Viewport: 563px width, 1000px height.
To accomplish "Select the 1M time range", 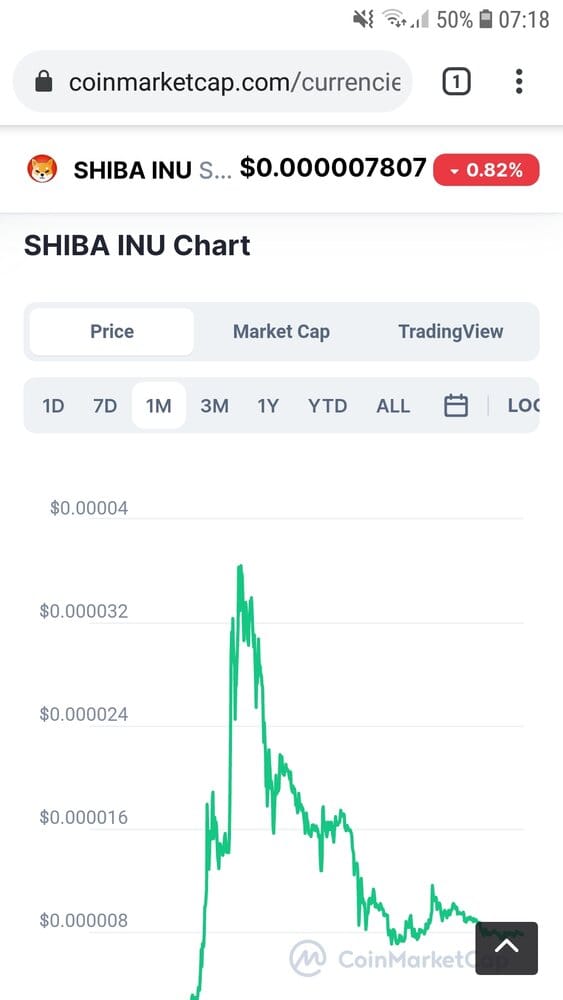I will tap(159, 406).
